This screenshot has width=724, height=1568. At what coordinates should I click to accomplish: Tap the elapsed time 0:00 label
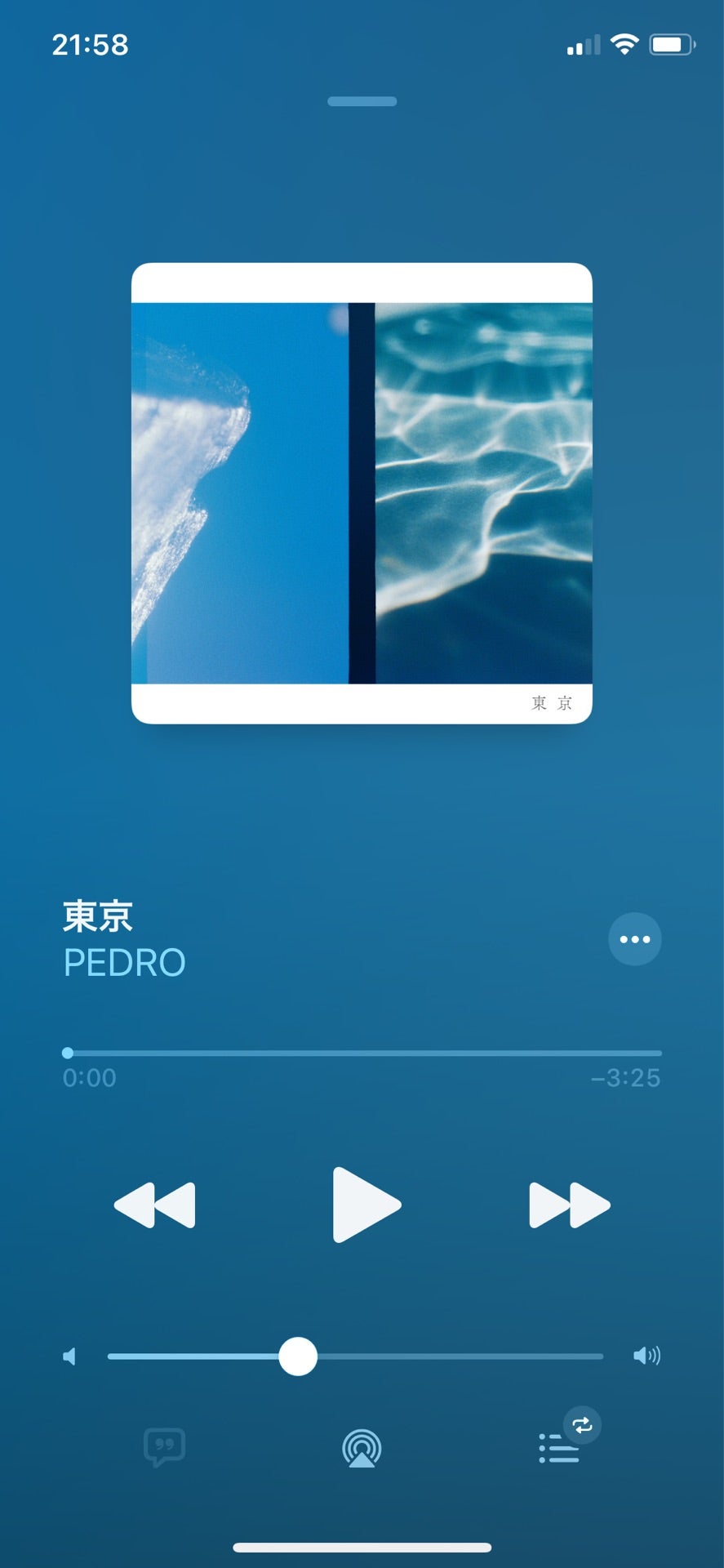click(x=87, y=1078)
